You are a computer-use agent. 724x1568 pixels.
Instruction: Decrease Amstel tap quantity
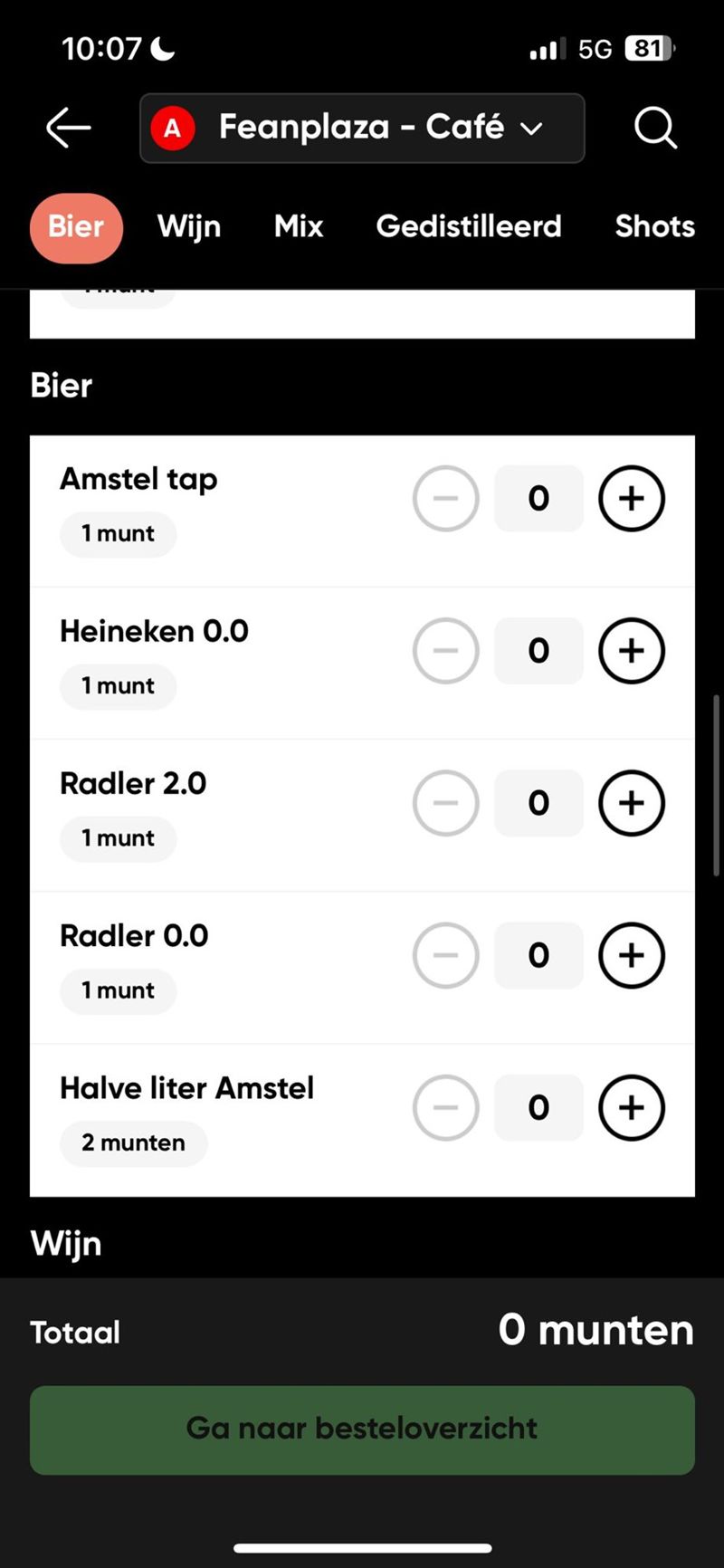point(445,498)
